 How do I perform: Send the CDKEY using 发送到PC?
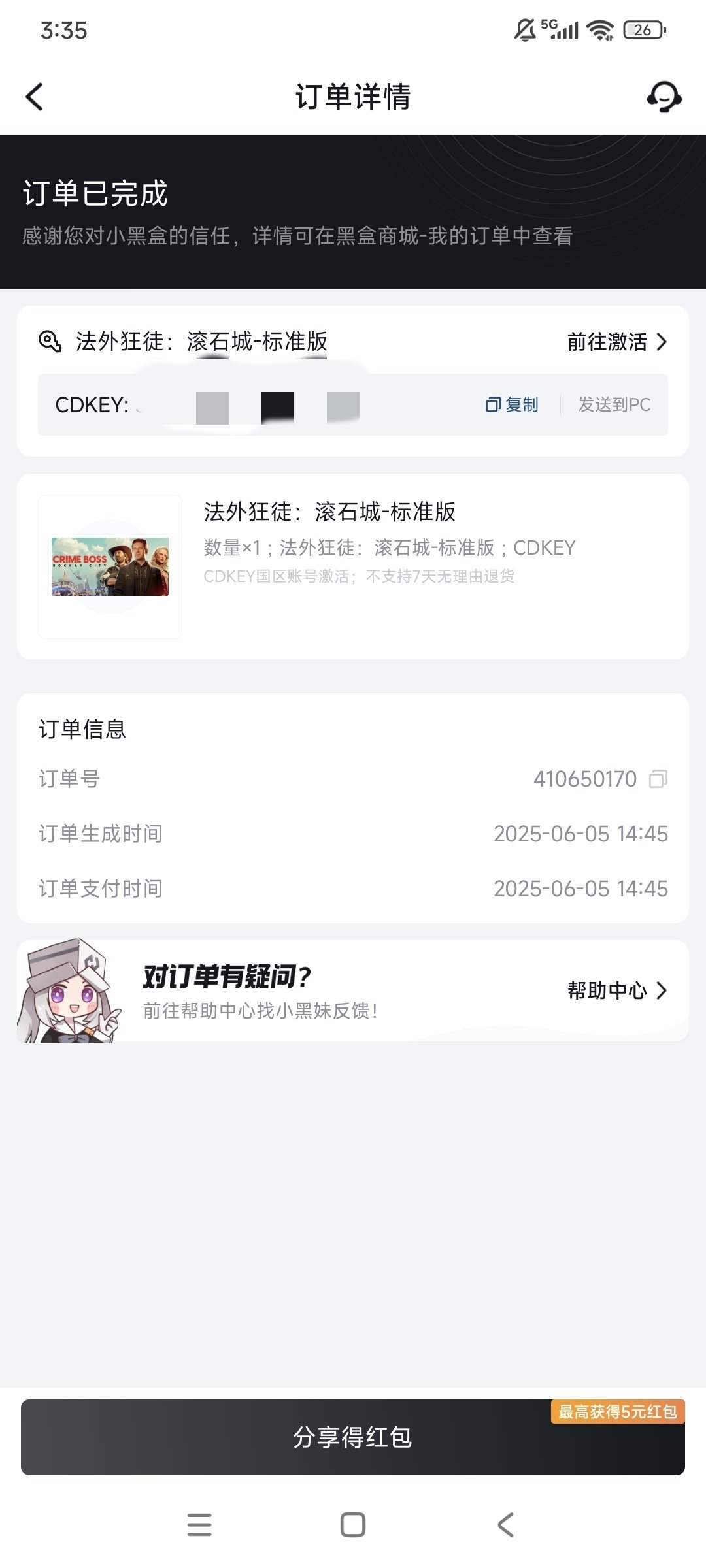tap(614, 405)
